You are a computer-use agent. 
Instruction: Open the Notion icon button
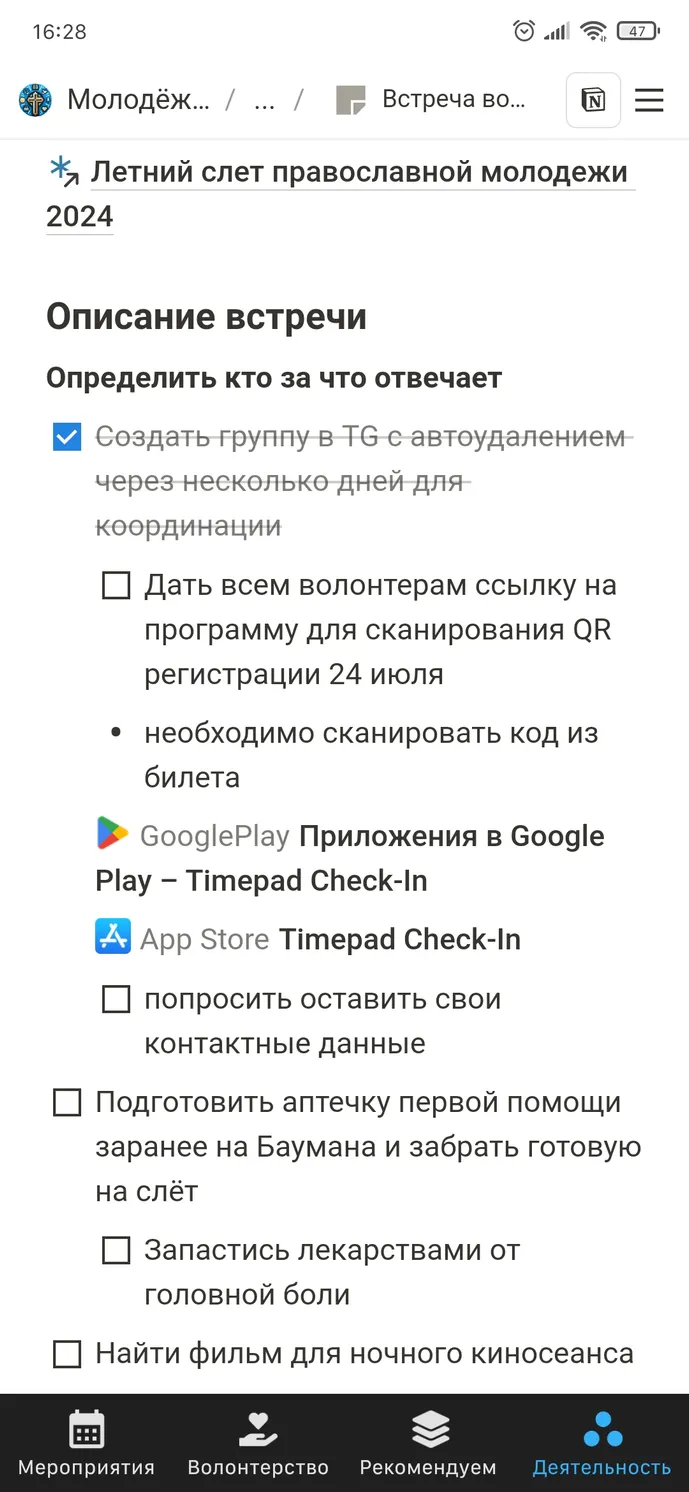(x=593, y=100)
